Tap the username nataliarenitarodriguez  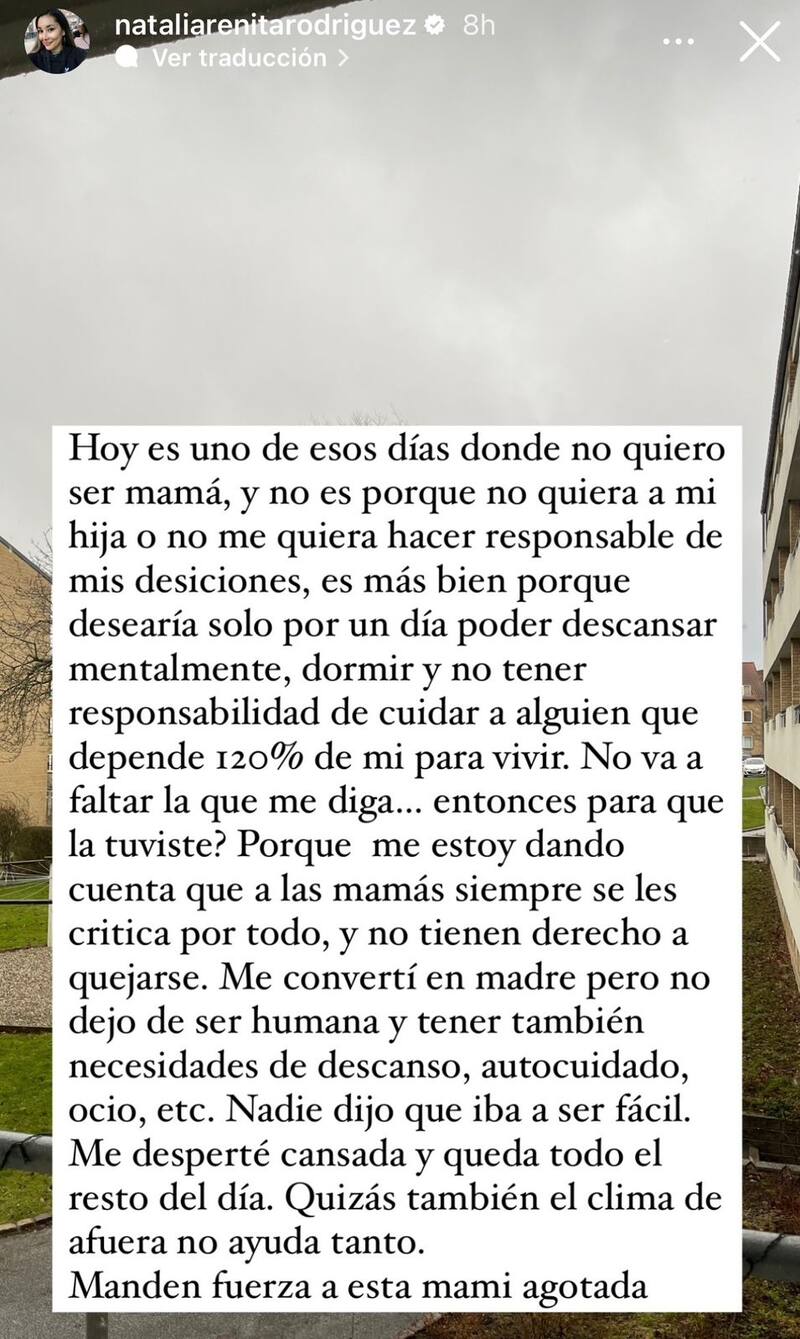[x=265, y=26]
